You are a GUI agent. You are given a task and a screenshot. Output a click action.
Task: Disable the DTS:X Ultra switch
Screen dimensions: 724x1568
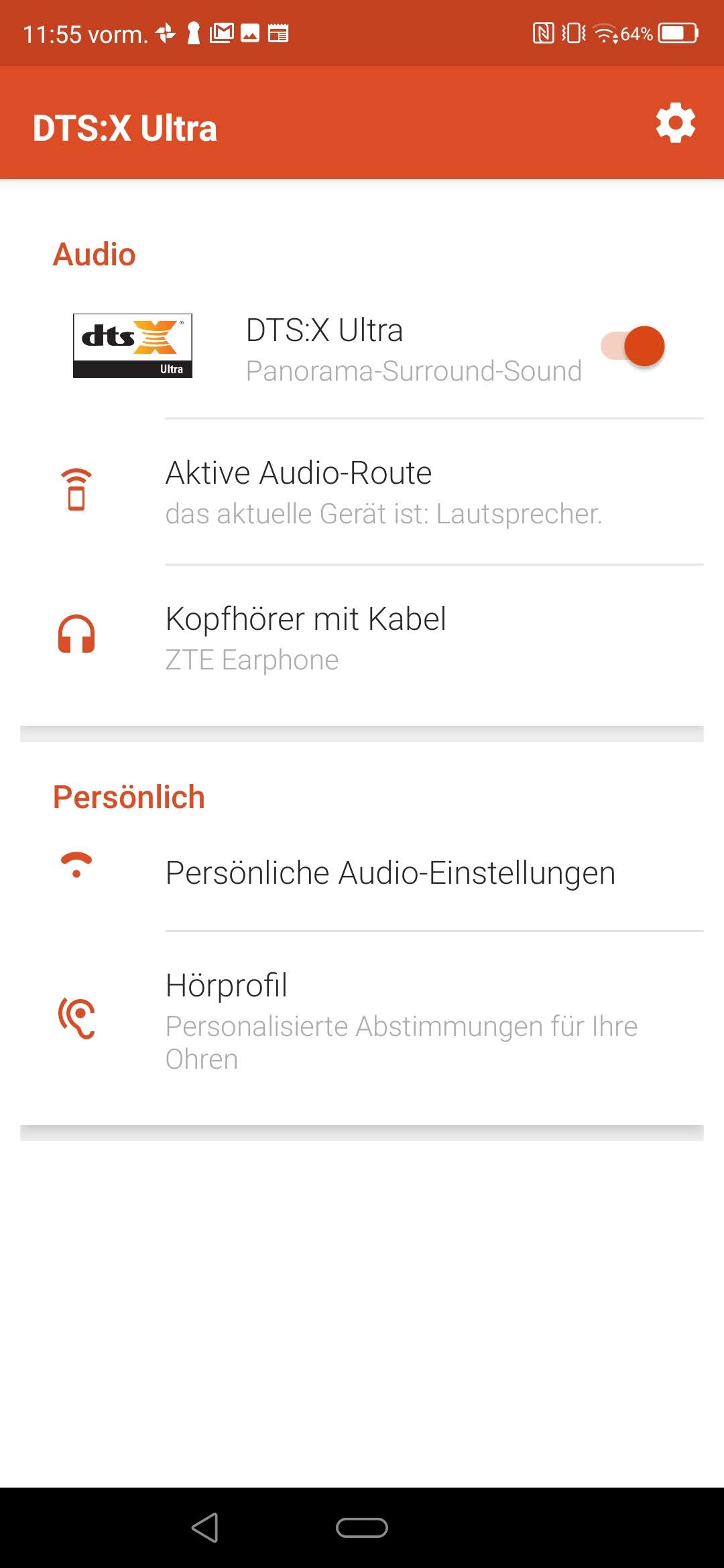[x=633, y=346]
